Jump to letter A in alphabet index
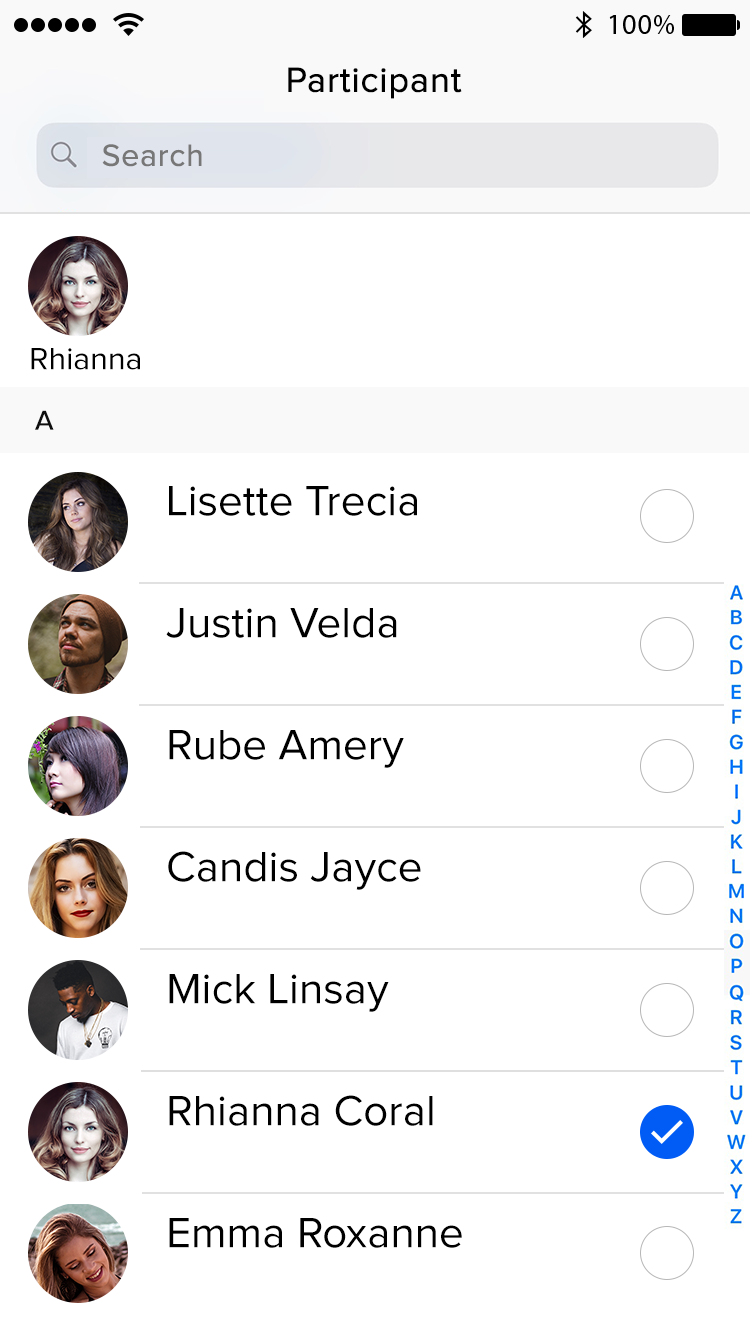The image size is (750, 1334). [735, 593]
